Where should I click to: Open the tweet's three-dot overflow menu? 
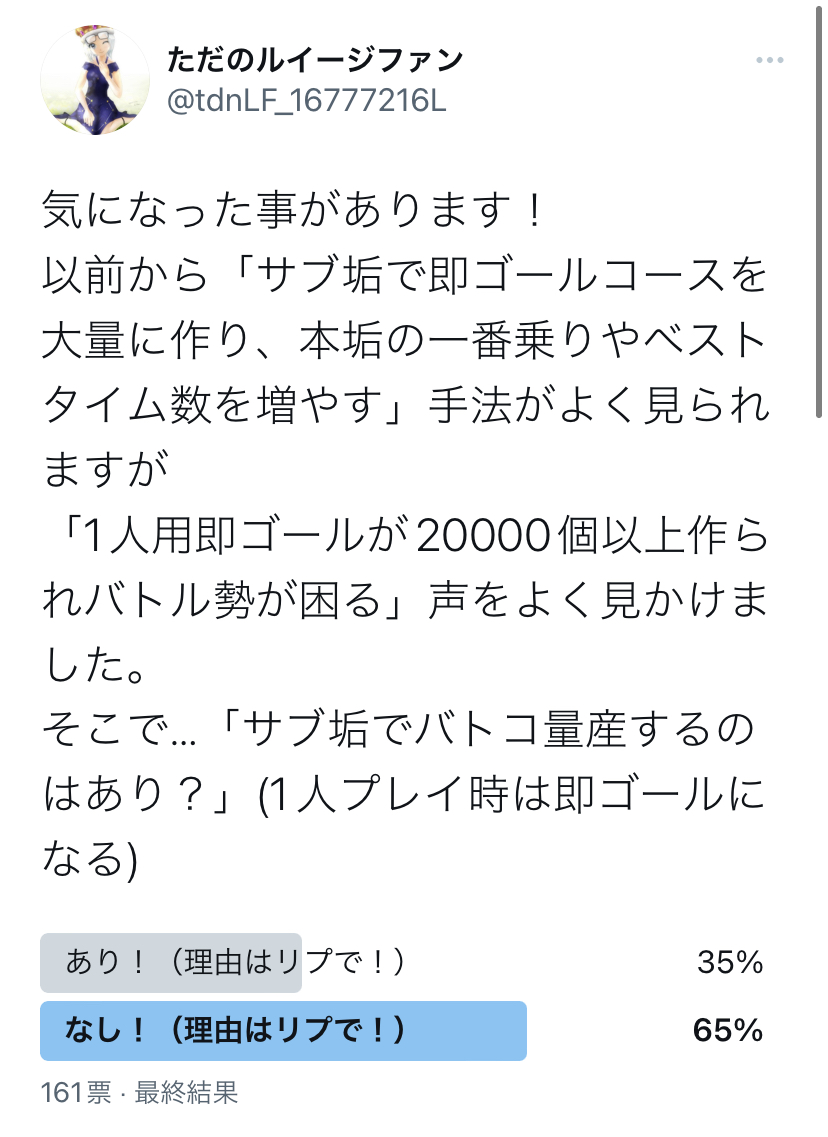click(x=769, y=60)
